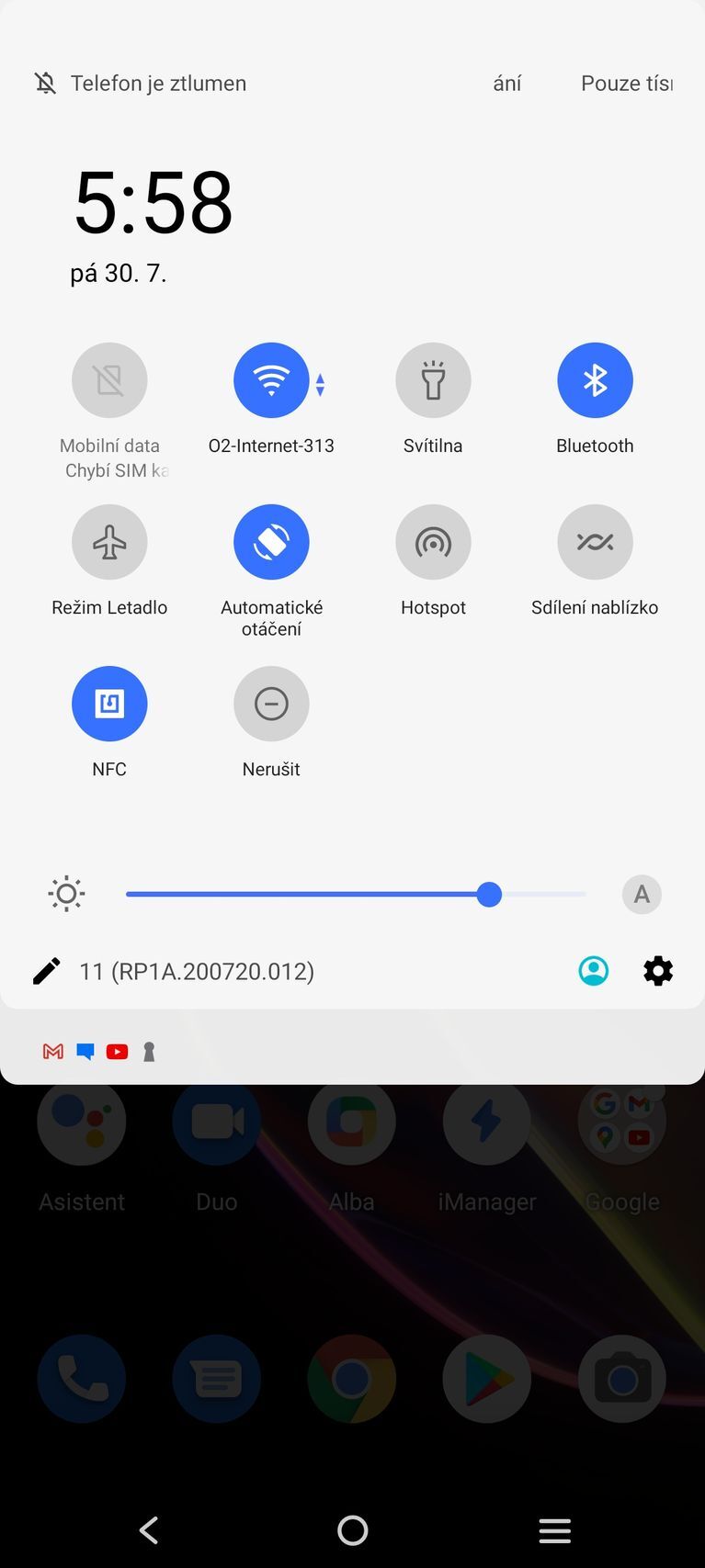The image size is (705, 1568).
Task: Expand the Nerušit do-not-disturb tile
Action: (271, 703)
